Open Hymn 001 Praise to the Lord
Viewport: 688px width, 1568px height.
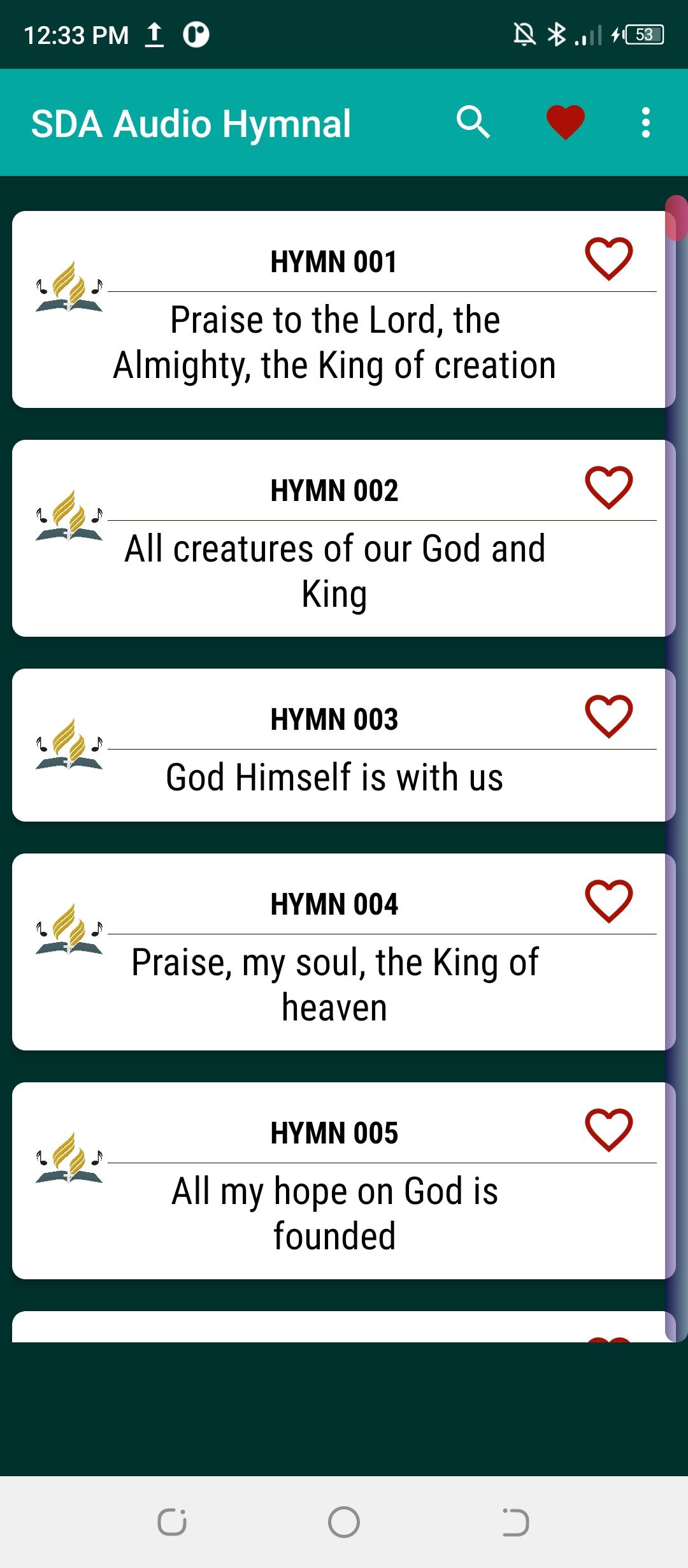point(334,342)
